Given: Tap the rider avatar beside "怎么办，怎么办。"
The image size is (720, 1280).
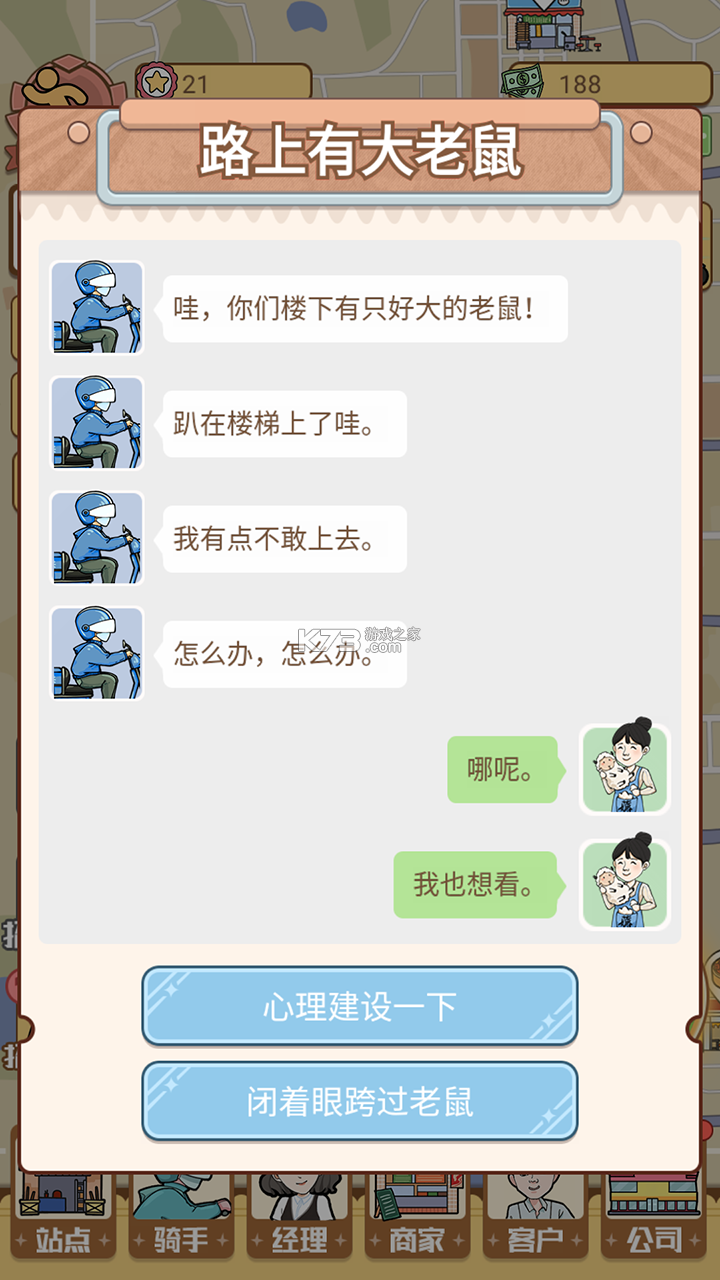Looking at the screenshot, I should (96, 652).
